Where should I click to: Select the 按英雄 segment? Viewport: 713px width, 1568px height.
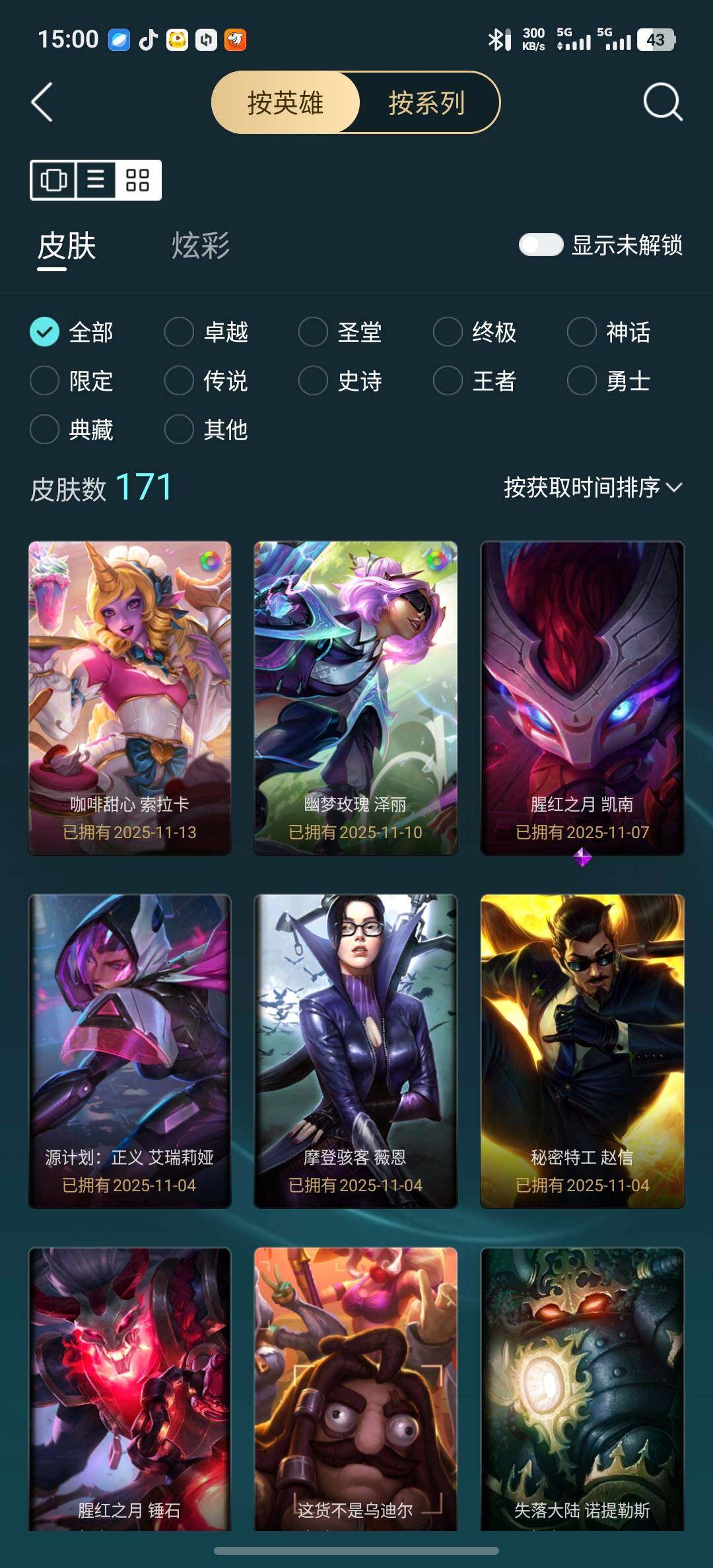(285, 103)
